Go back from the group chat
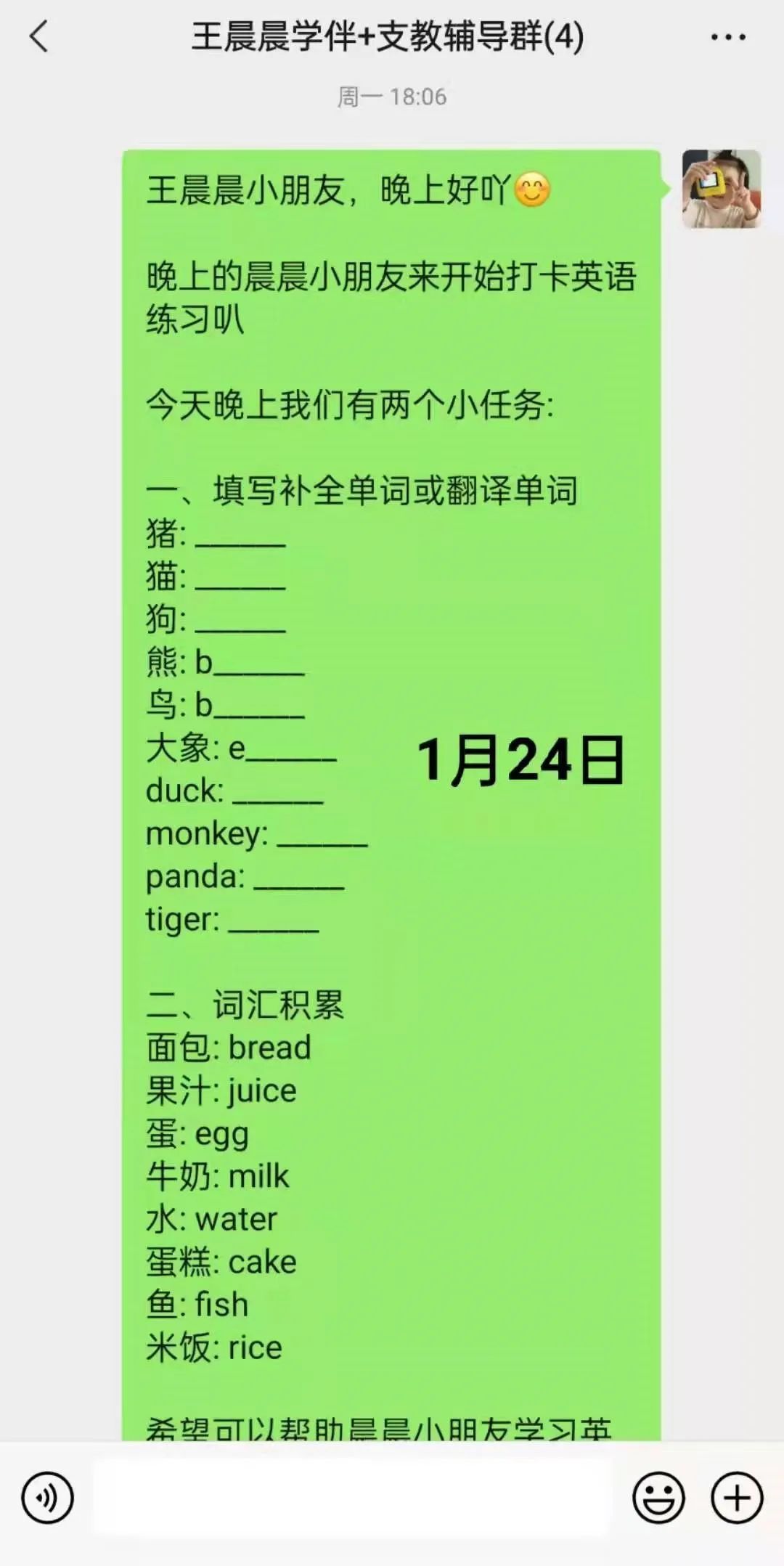The height and width of the screenshot is (1566, 784). tap(39, 36)
